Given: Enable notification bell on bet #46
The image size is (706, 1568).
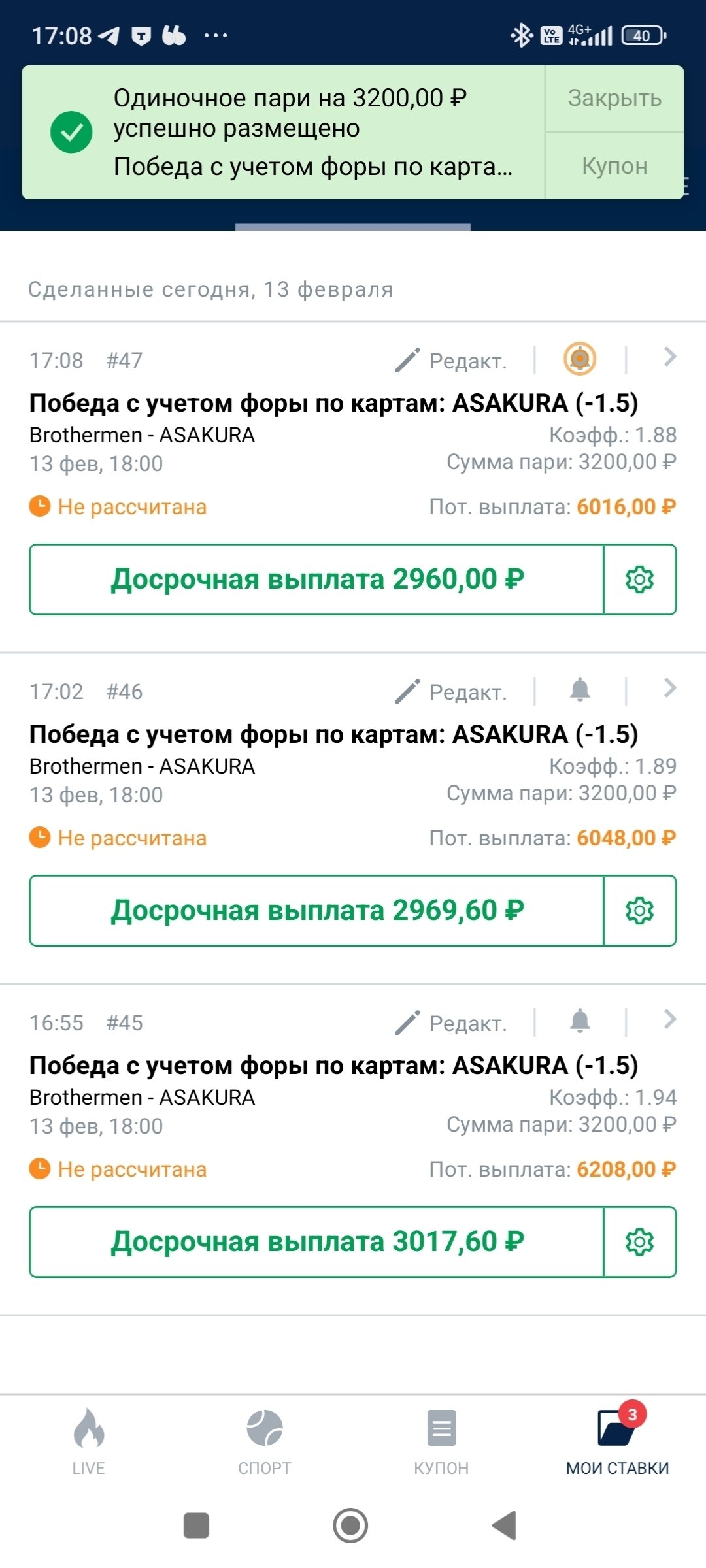Looking at the screenshot, I should pyautogui.click(x=580, y=690).
